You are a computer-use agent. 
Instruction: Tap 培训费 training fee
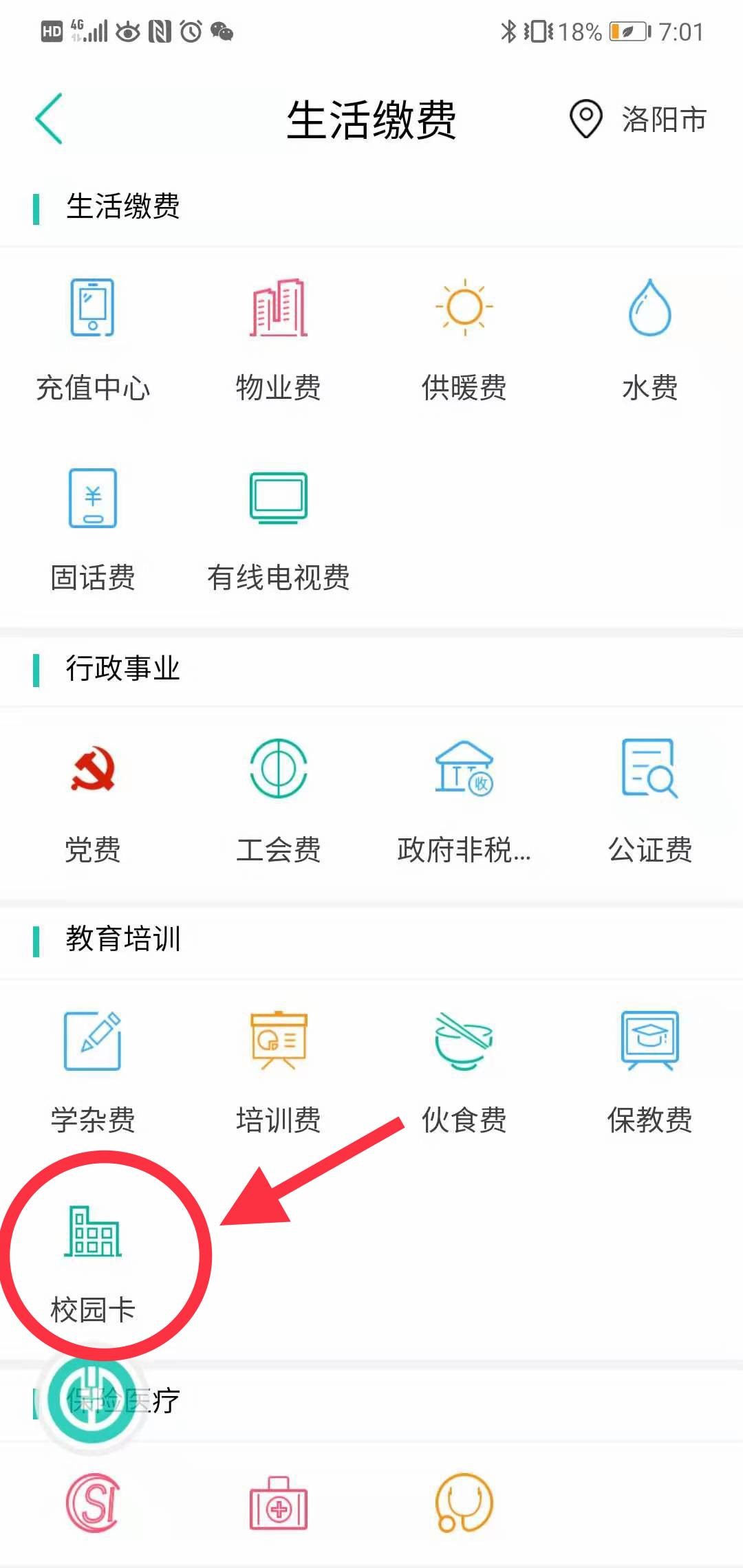coord(279,1070)
